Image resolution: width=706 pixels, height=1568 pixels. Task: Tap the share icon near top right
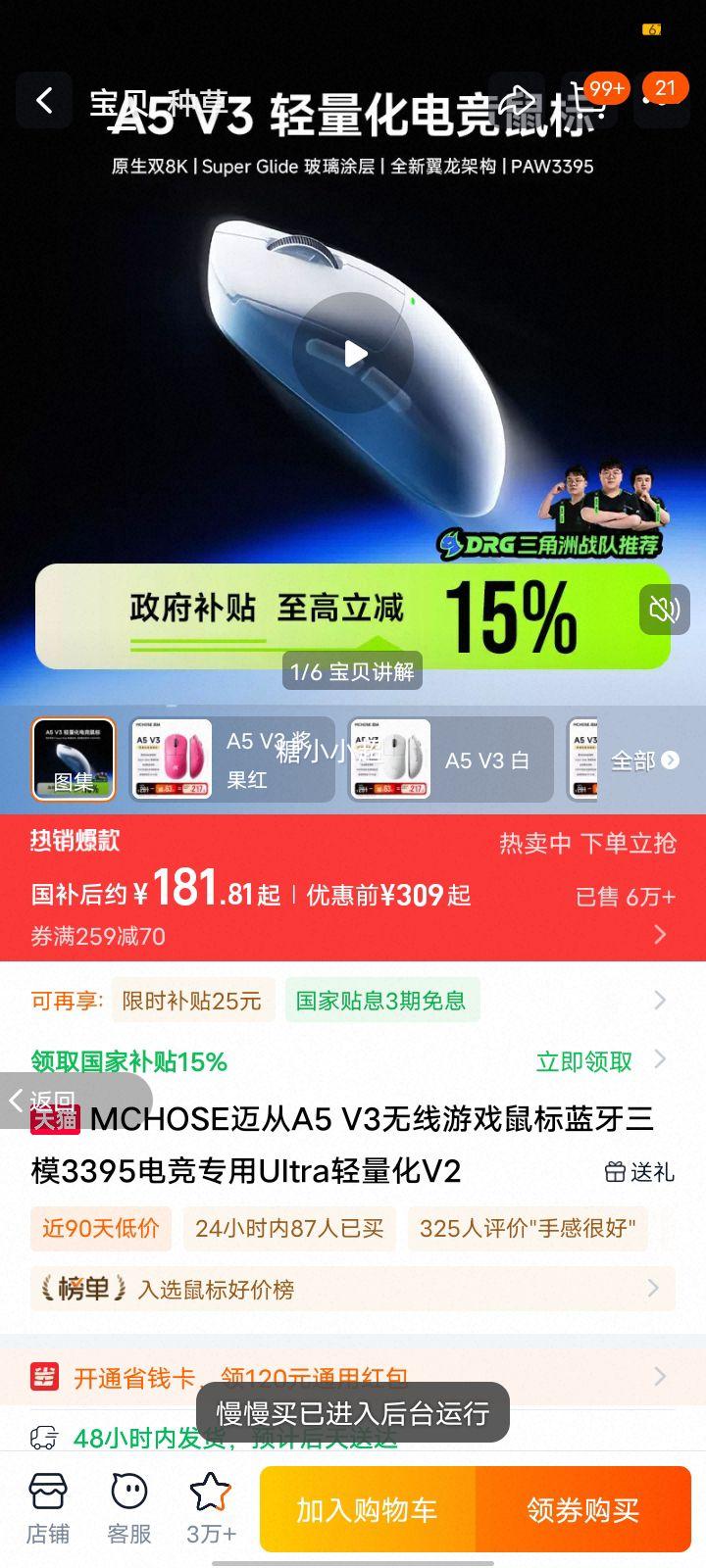(x=518, y=101)
